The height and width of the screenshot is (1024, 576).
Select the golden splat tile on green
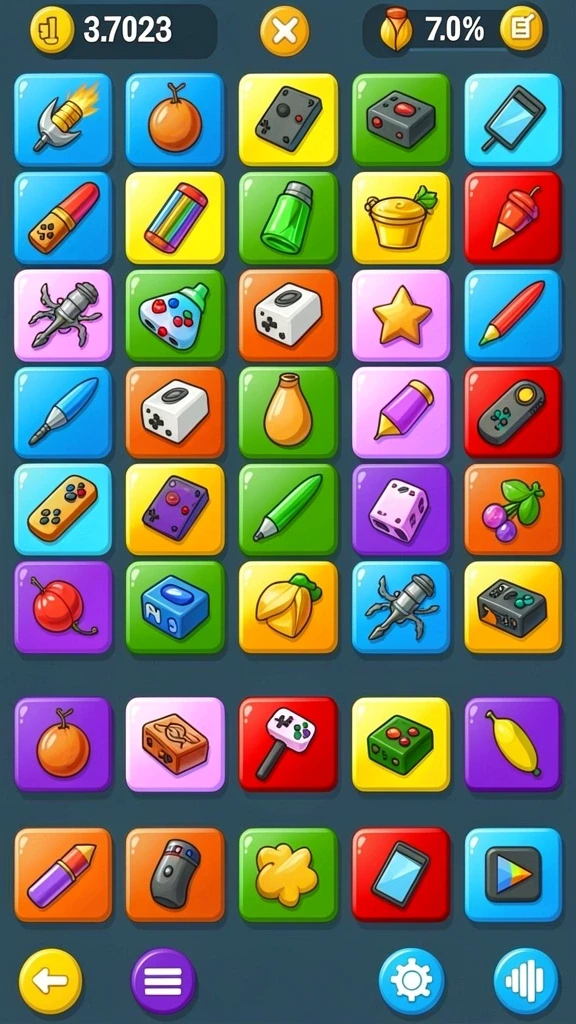pyautogui.click(x=288, y=874)
